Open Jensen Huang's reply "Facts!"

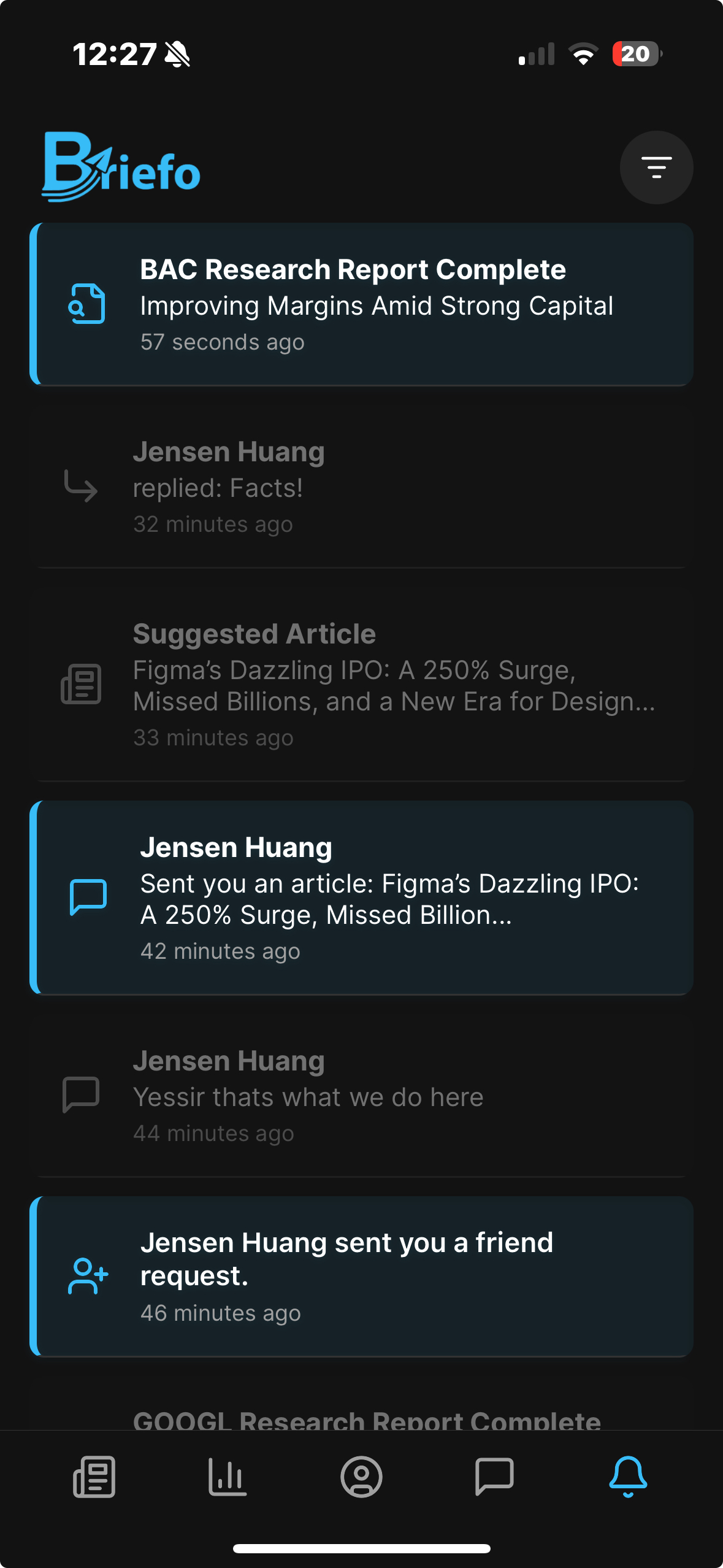[362, 487]
